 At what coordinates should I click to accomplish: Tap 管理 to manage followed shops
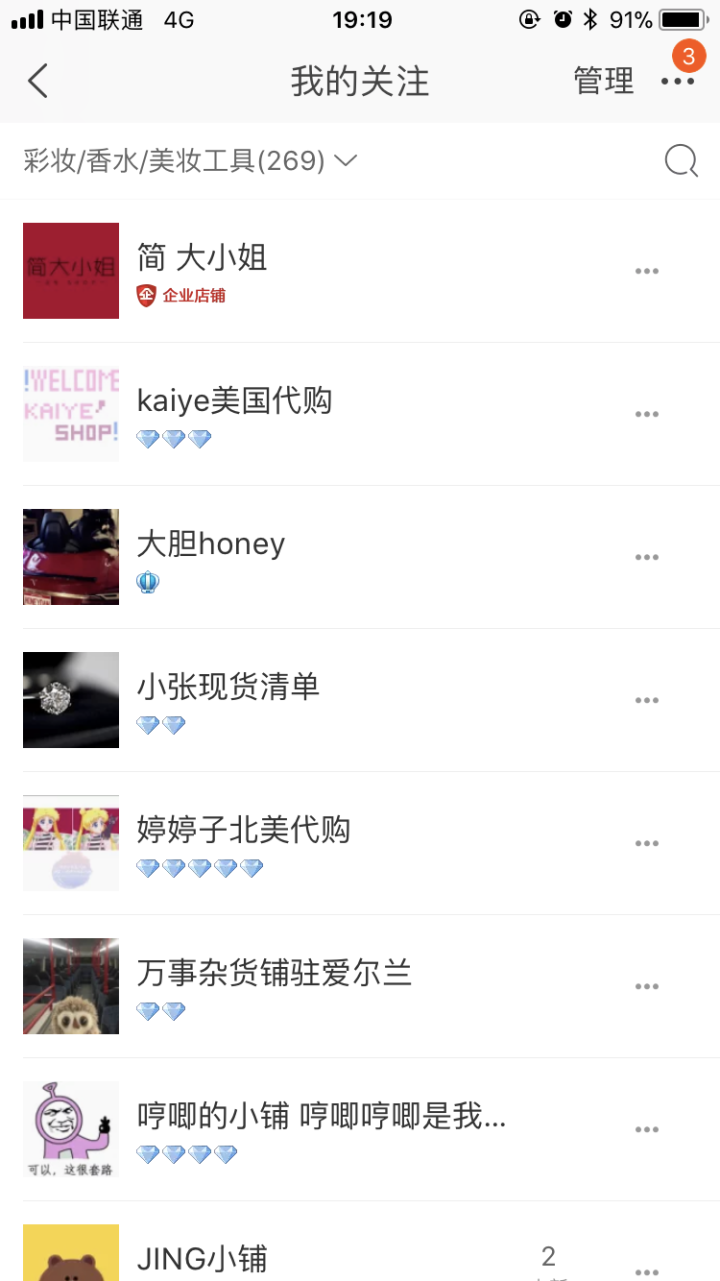603,81
